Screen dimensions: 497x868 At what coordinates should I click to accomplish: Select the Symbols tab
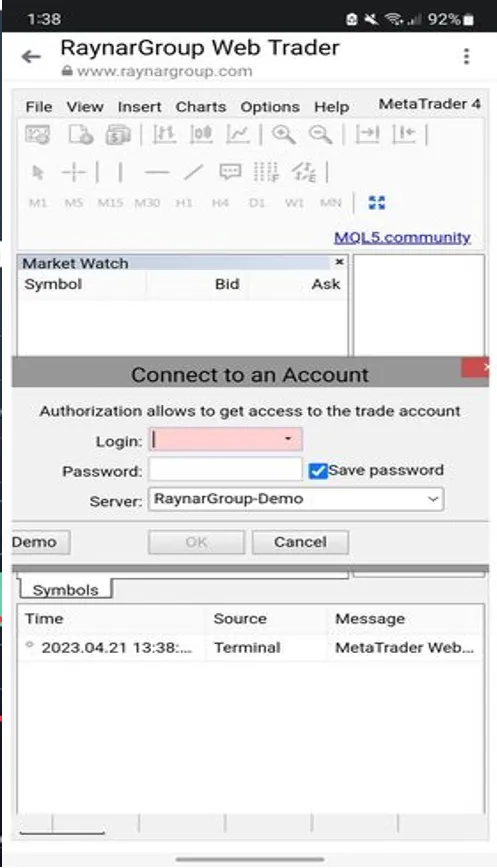65,590
